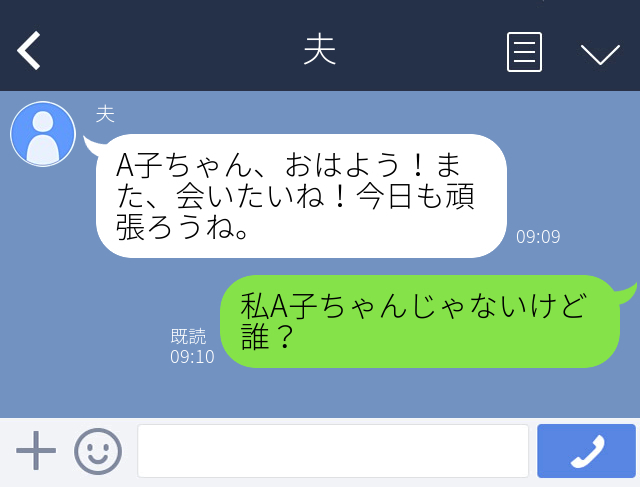Tap the plus attach icon
The image size is (640, 487).
36,450
